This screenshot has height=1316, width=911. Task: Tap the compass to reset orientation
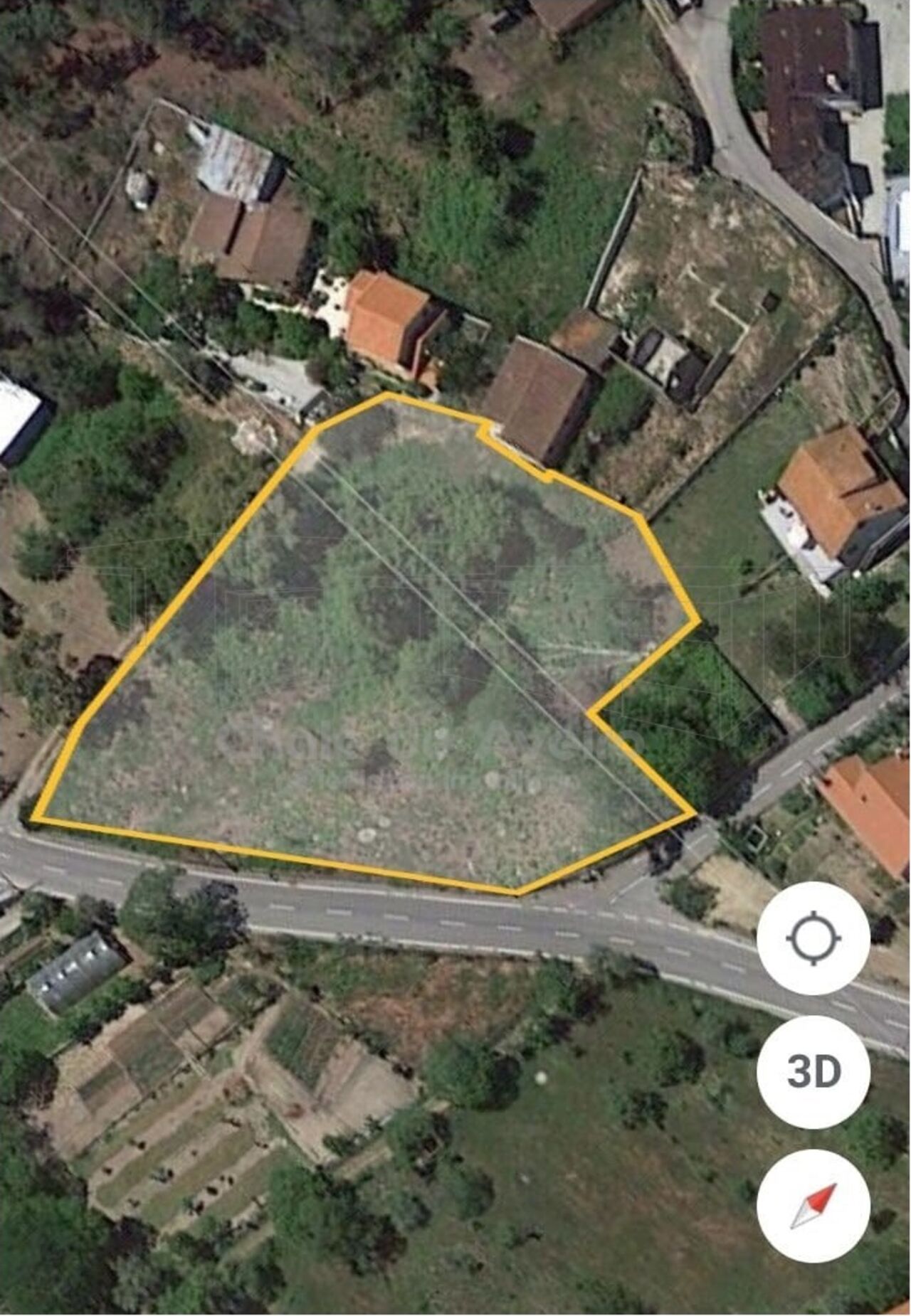[813, 1205]
